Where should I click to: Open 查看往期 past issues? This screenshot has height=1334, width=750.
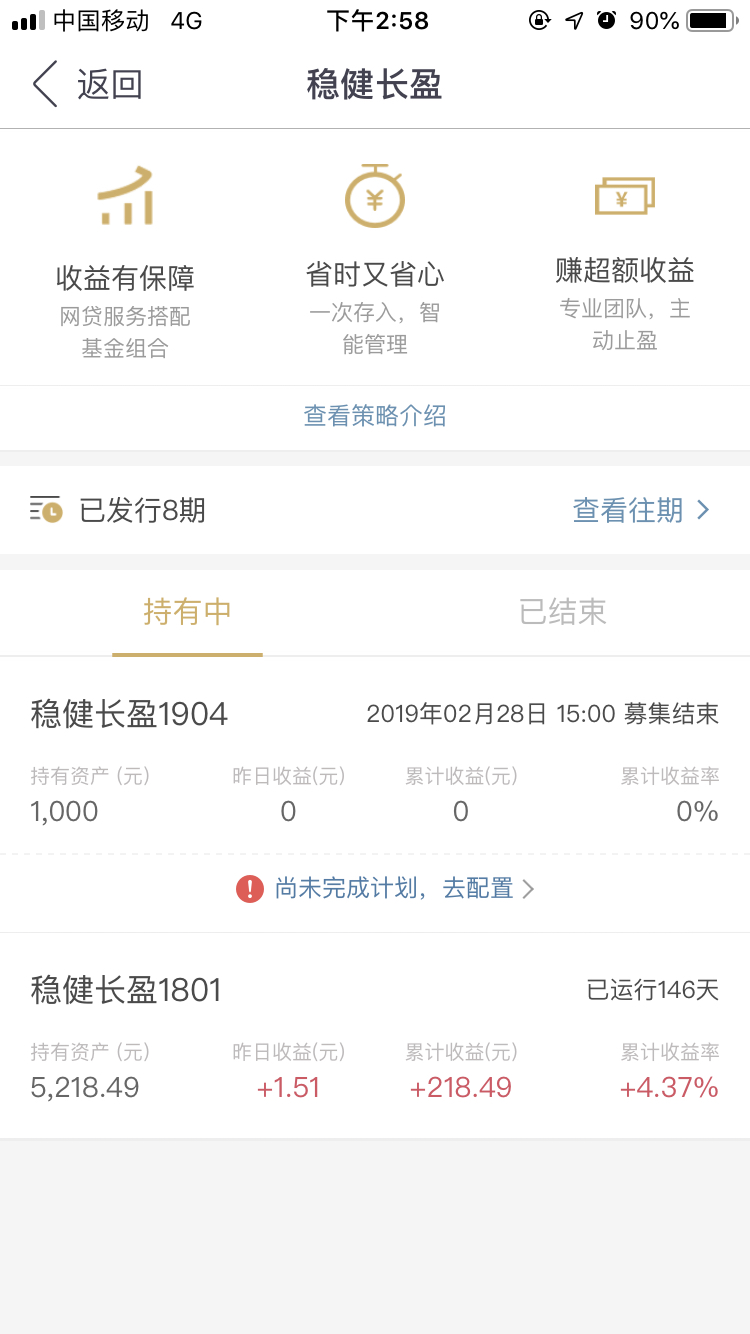(641, 510)
